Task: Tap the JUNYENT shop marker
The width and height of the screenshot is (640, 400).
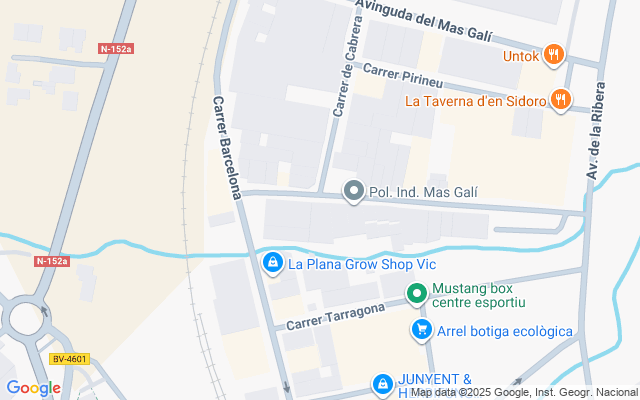Action: click(x=382, y=383)
